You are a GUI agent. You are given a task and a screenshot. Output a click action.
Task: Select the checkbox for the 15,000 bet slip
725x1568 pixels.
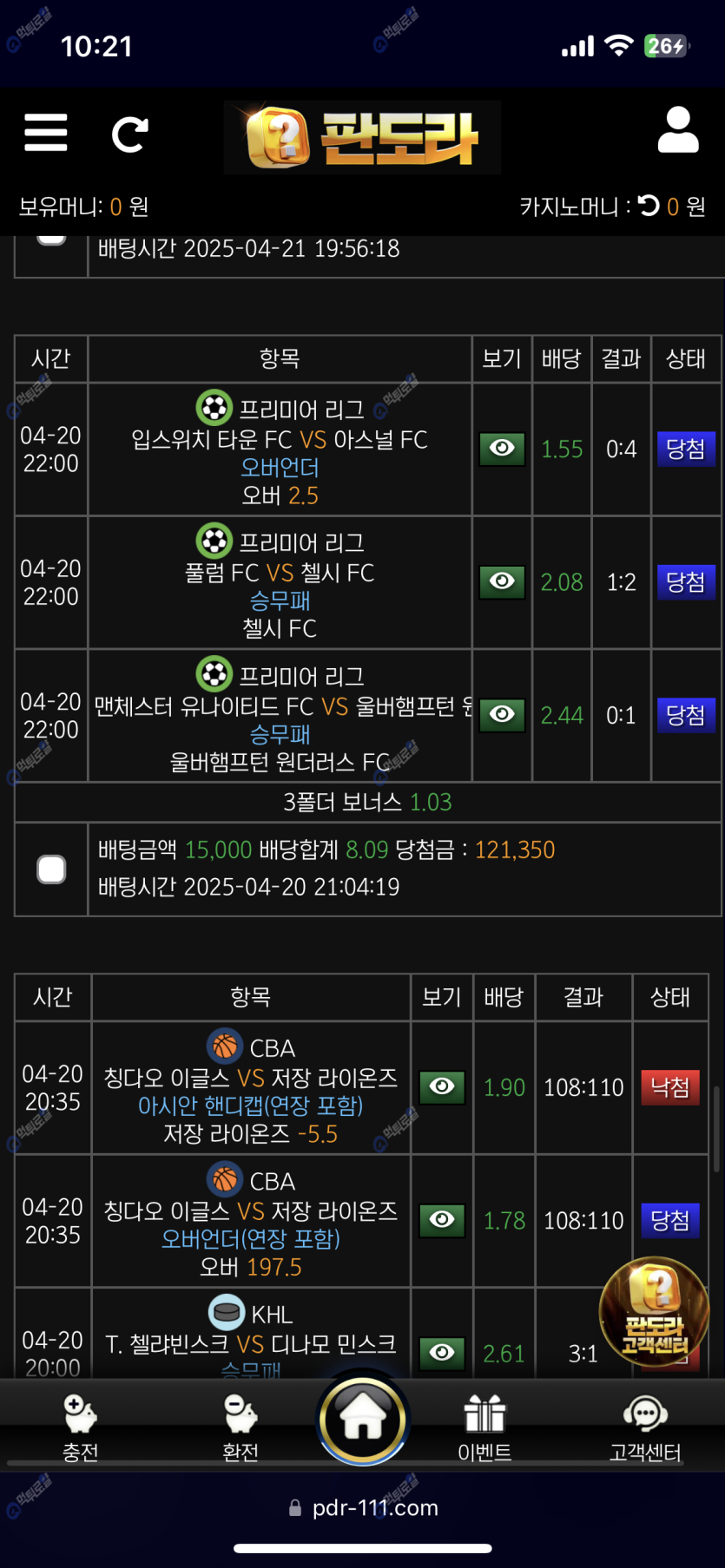(x=51, y=869)
